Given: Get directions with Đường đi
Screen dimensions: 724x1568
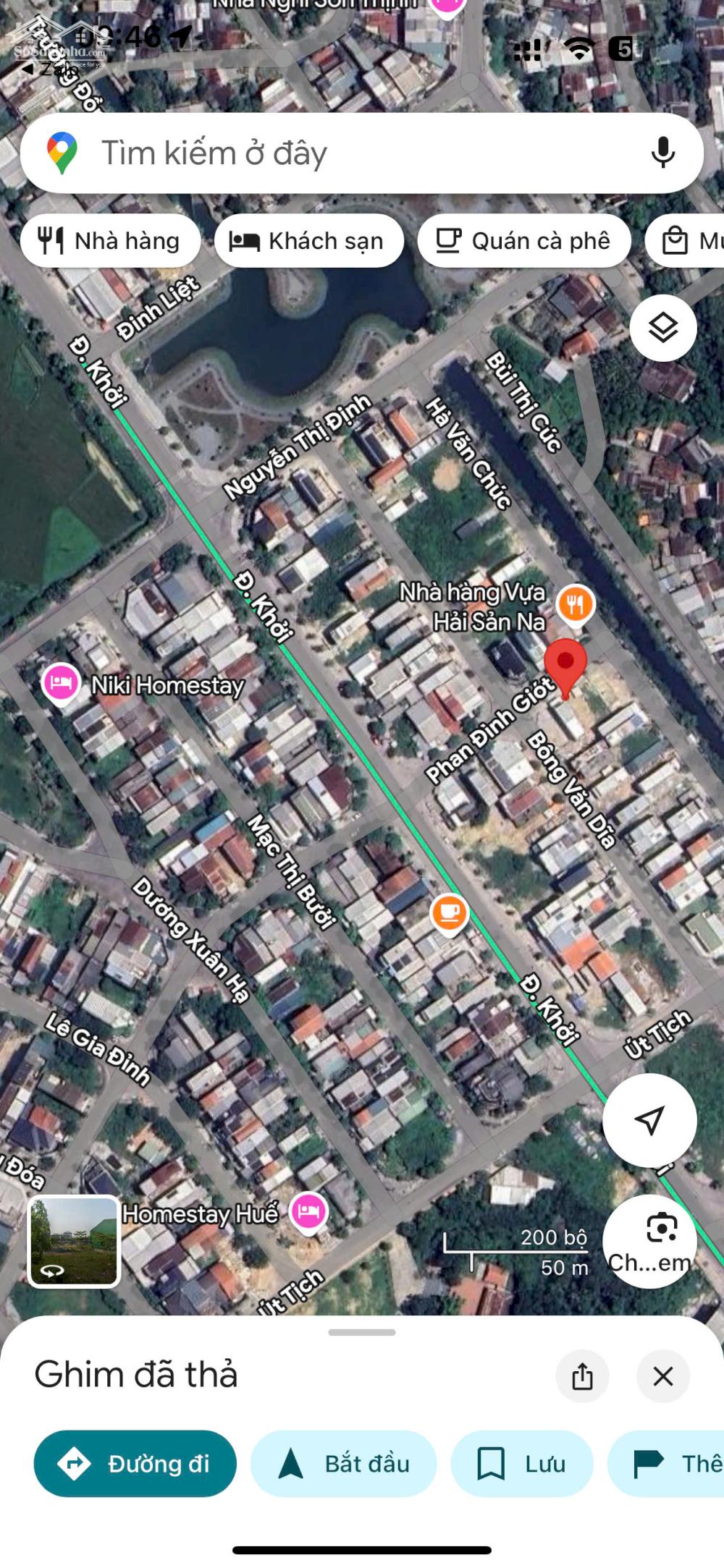Looking at the screenshot, I should pyautogui.click(x=135, y=1464).
